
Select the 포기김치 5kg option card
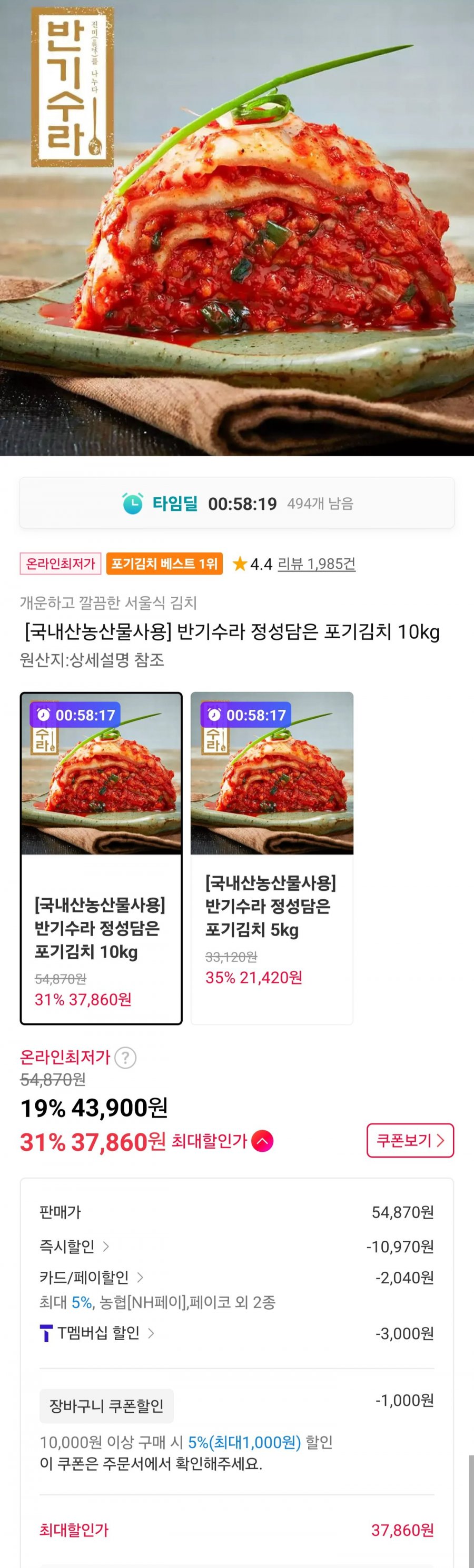click(x=272, y=858)
